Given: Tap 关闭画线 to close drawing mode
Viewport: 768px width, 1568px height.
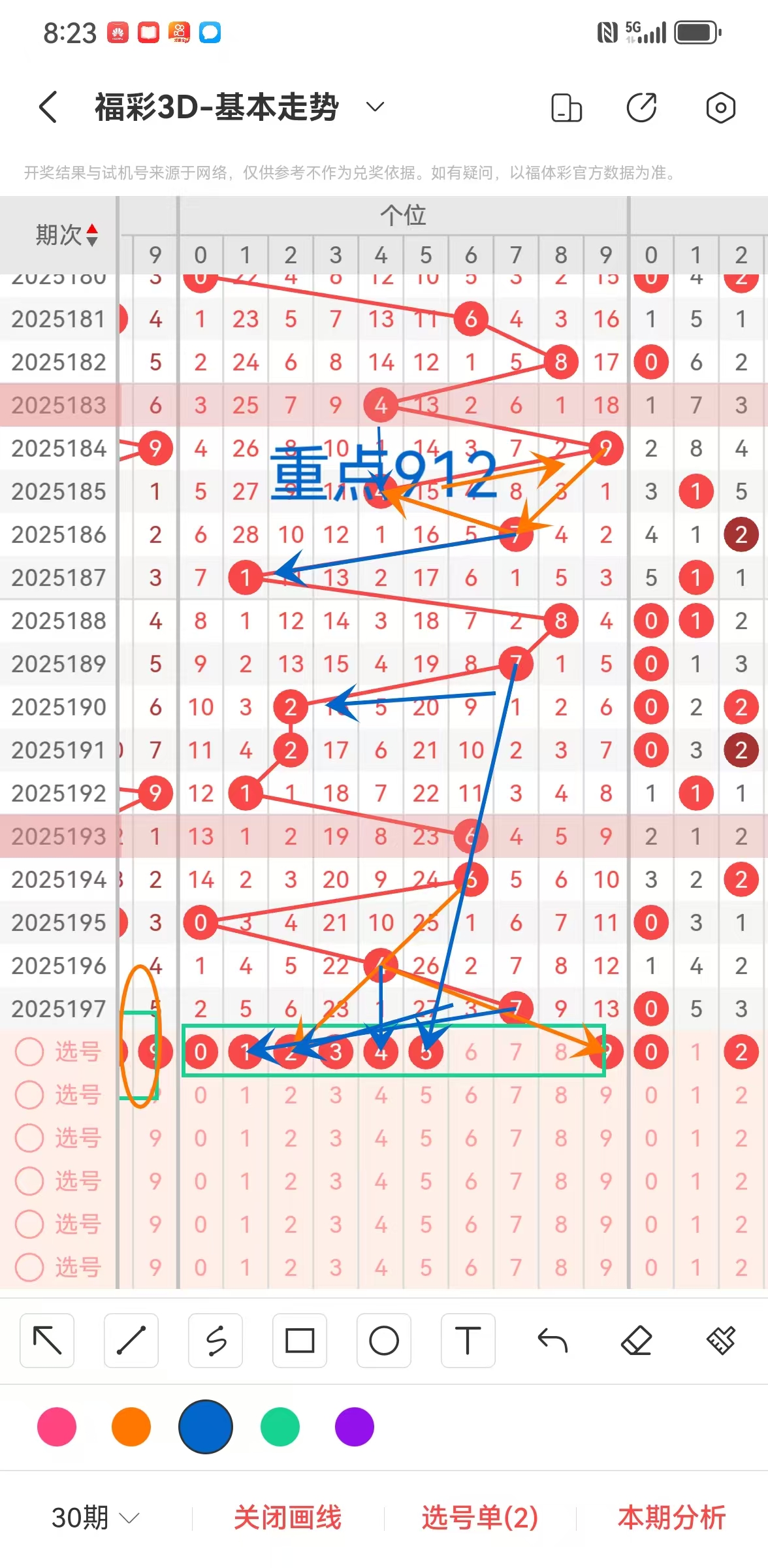Looking at the screenshot, I should (x=288, y=1517).
